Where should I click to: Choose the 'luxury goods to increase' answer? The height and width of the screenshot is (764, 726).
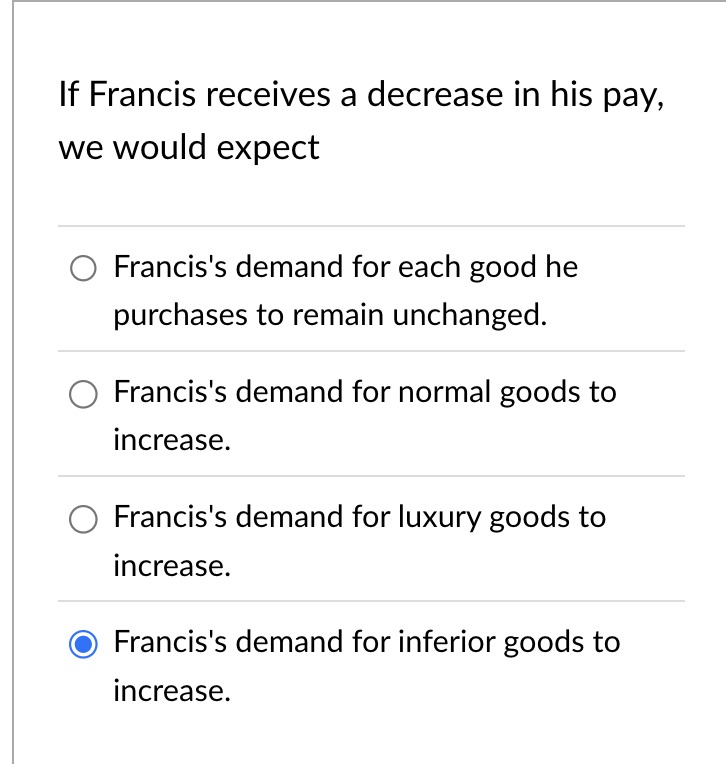pos(83,519)
